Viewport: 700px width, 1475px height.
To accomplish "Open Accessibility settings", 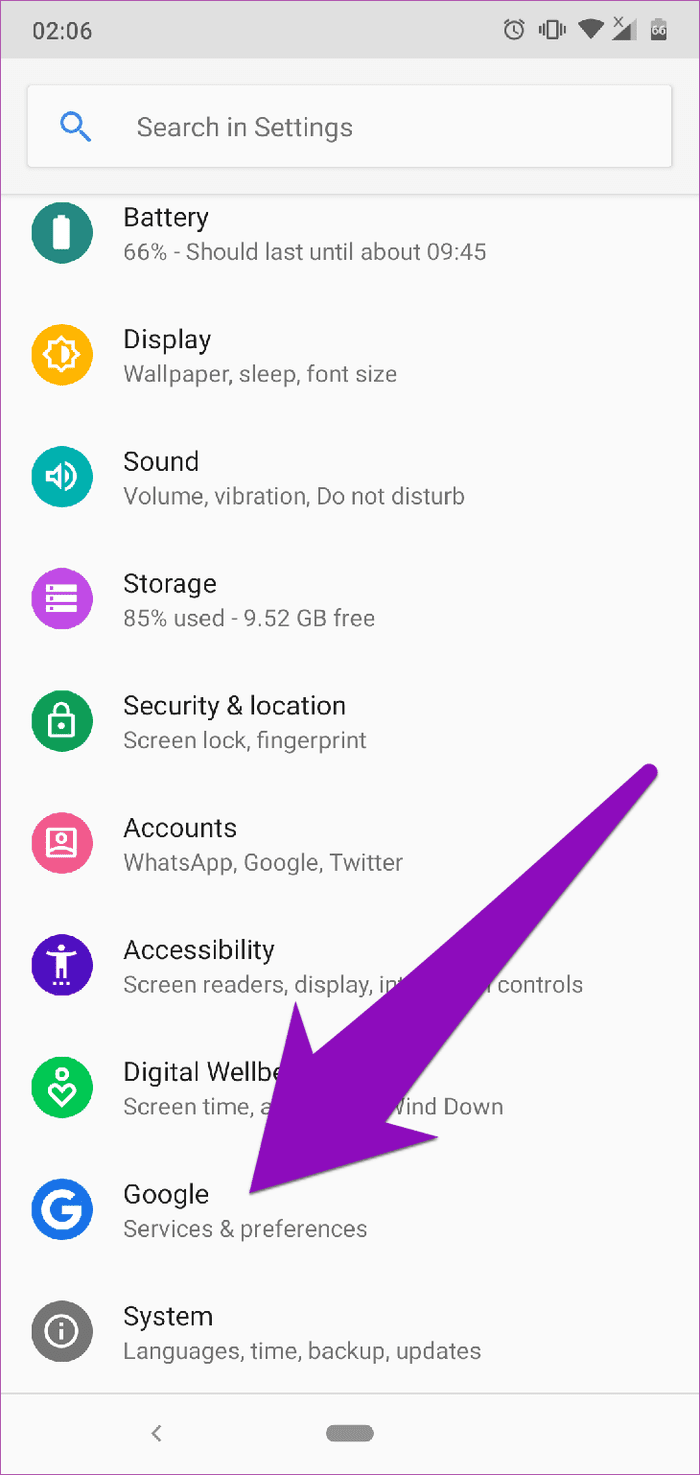I will tap(349, 966).
